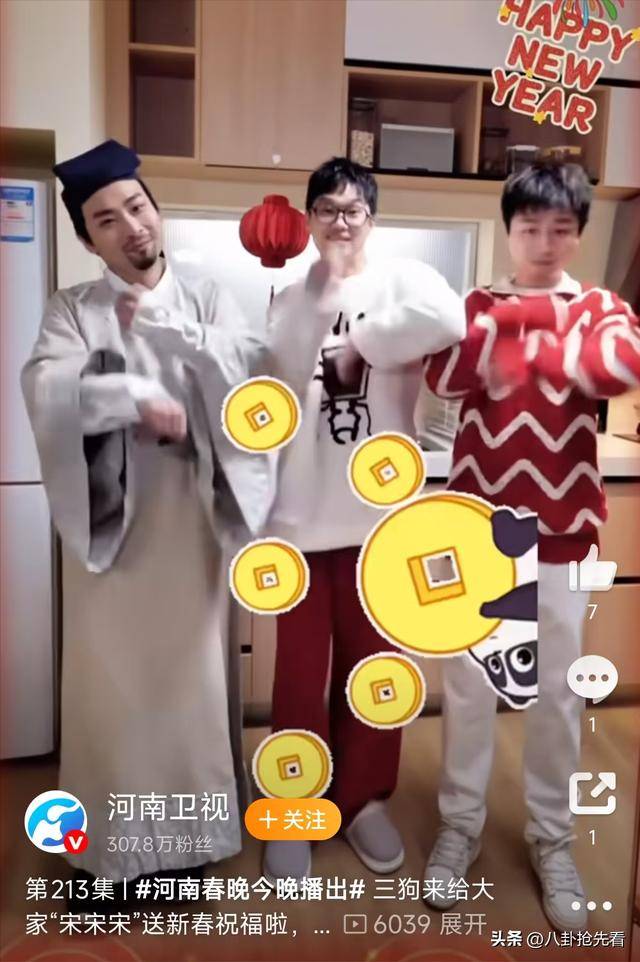Like this video with the thumbs-up icon
Image resolution: width=640 pixels, height=962 pixels.
point(593,571)
